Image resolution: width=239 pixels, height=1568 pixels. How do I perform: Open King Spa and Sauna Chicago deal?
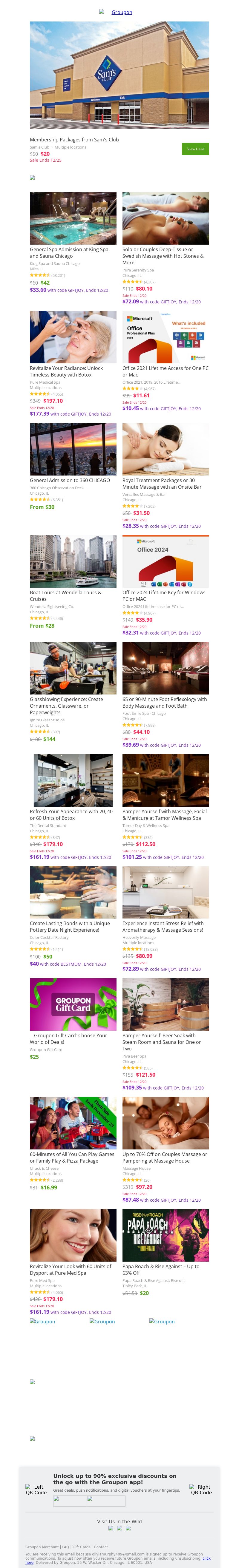tap(73, 218)
